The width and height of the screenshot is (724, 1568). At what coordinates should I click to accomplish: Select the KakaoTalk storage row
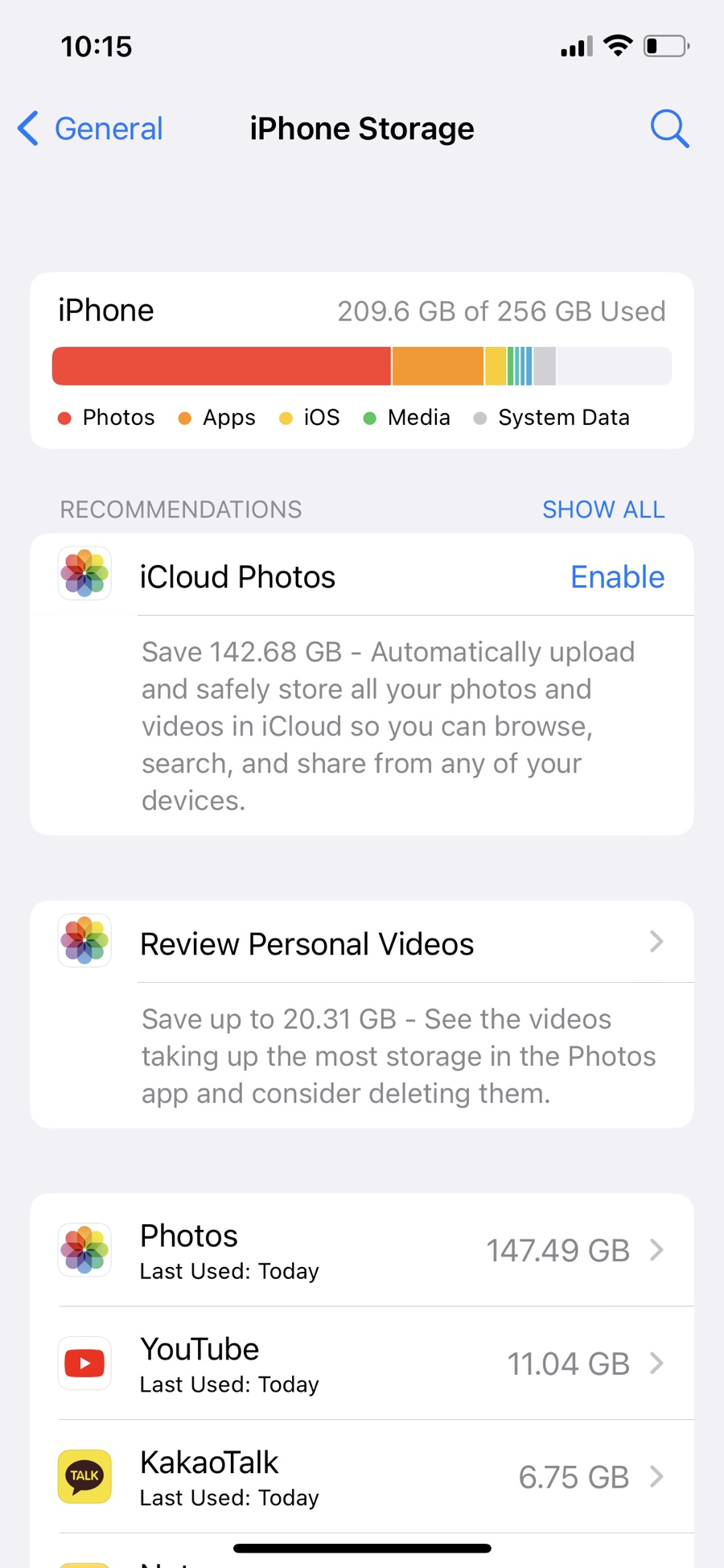[362, 1477]
